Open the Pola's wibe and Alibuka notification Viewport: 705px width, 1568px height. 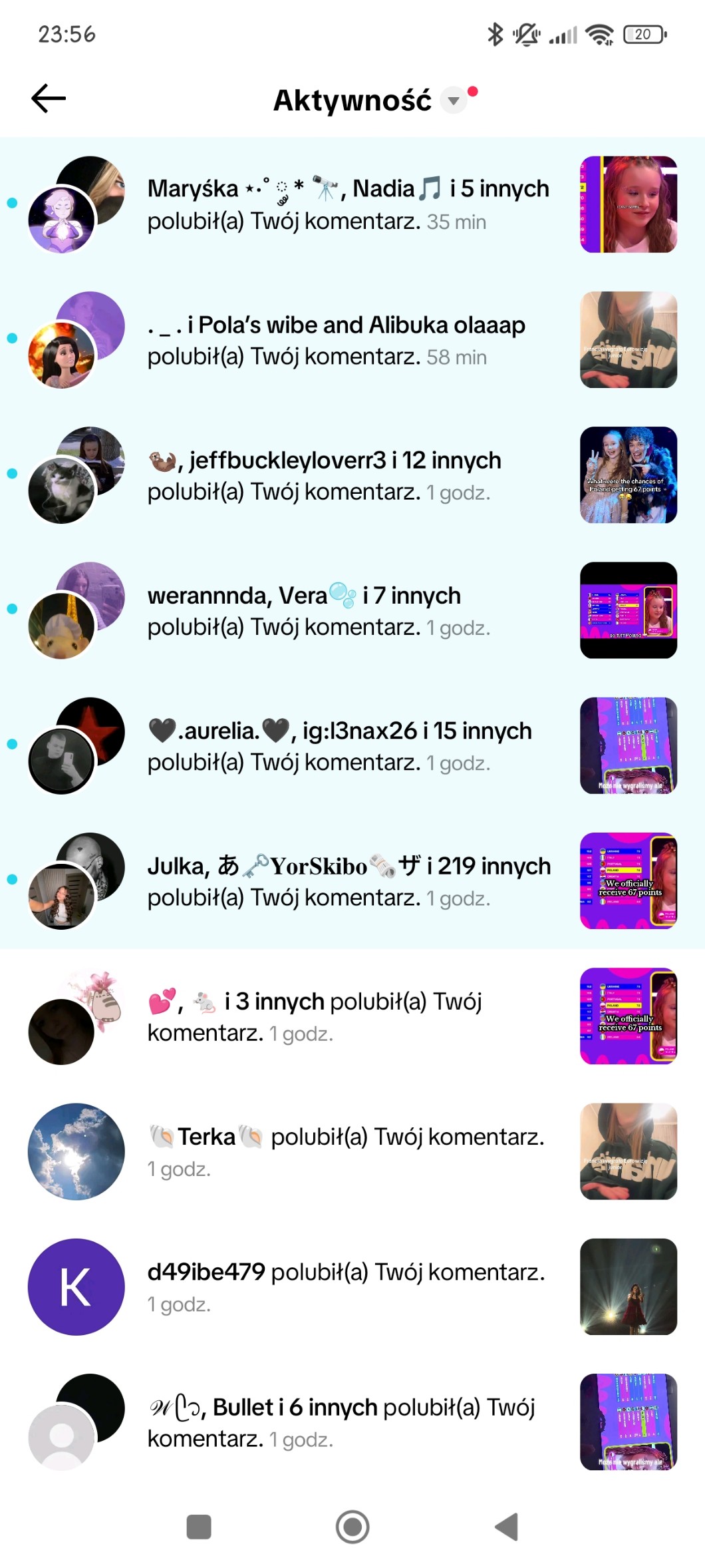point(337,340)
